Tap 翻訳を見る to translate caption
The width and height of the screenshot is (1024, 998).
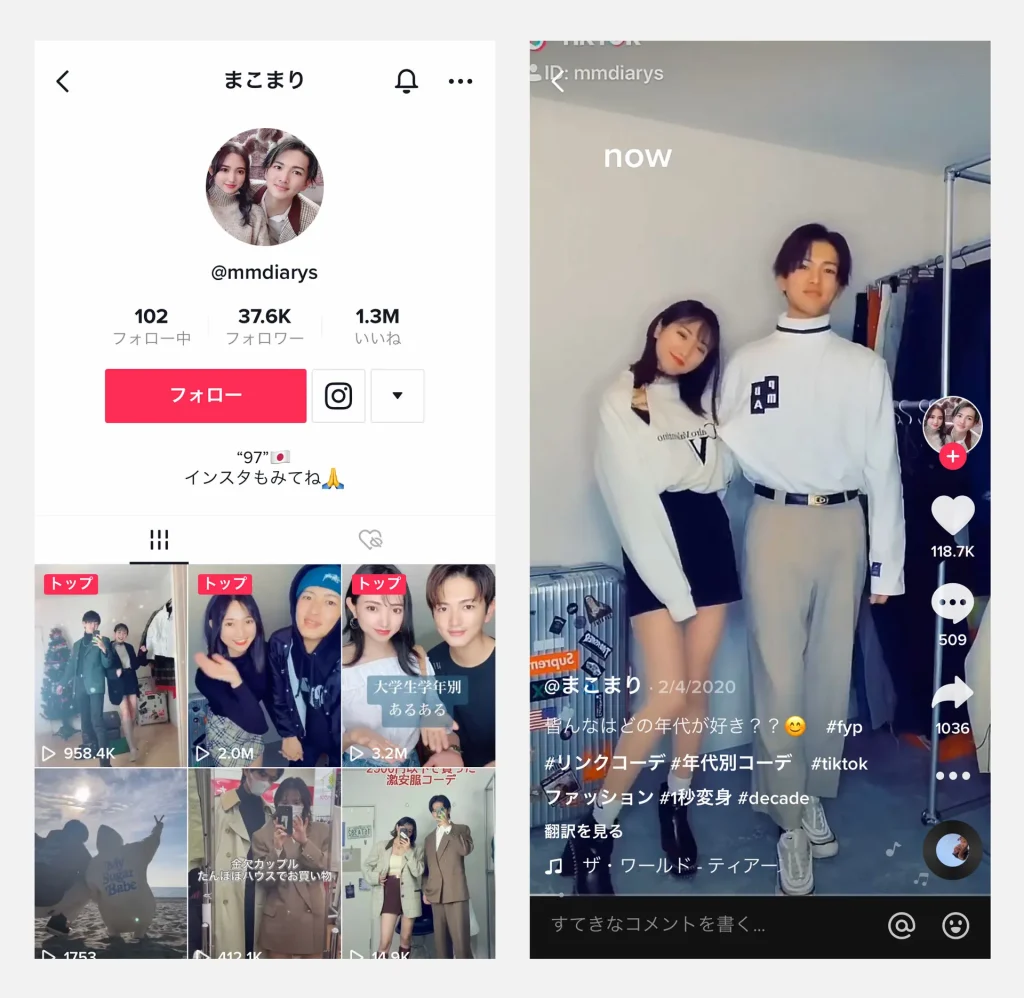coord(583,831)
